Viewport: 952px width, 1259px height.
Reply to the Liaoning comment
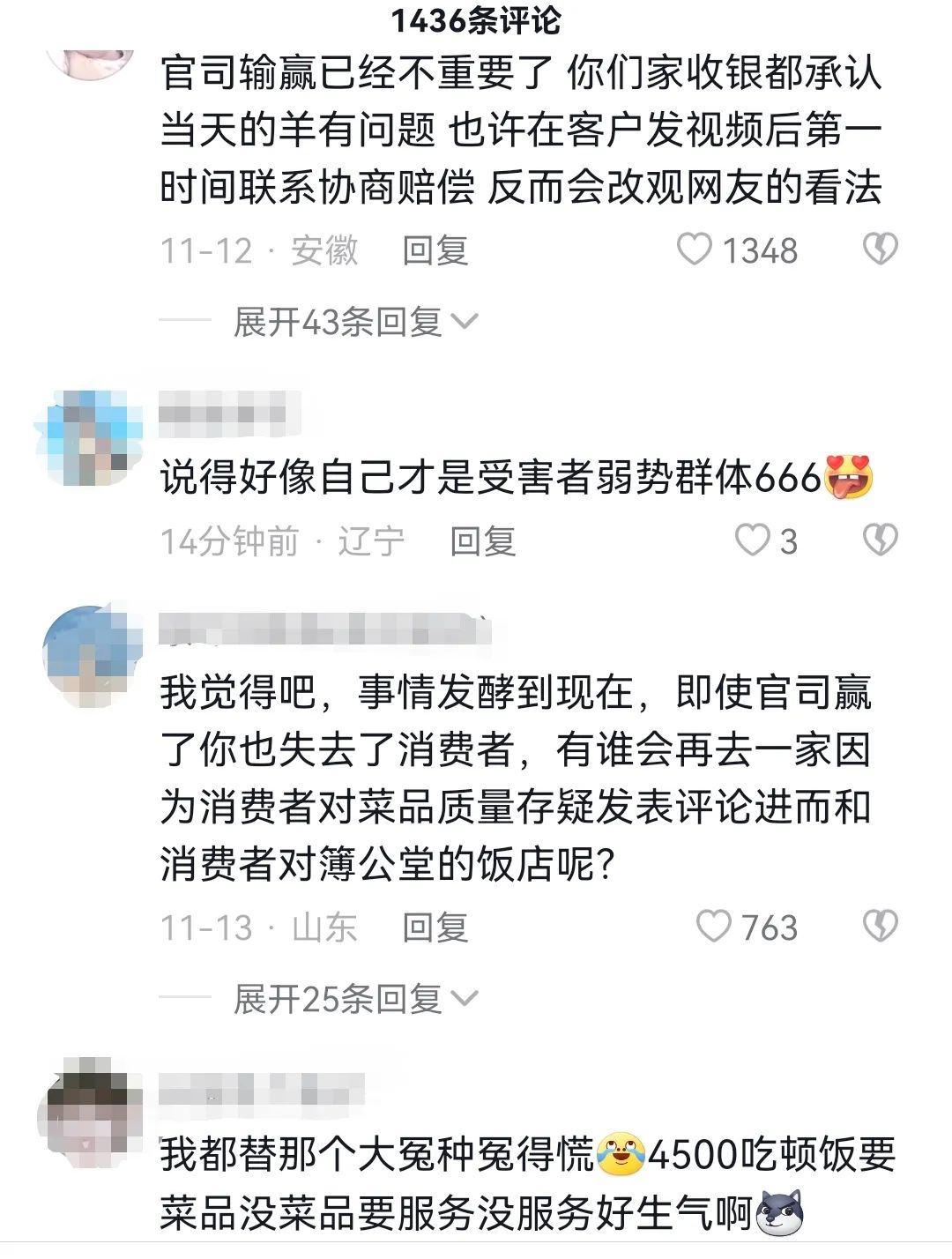tap(482, 541)
